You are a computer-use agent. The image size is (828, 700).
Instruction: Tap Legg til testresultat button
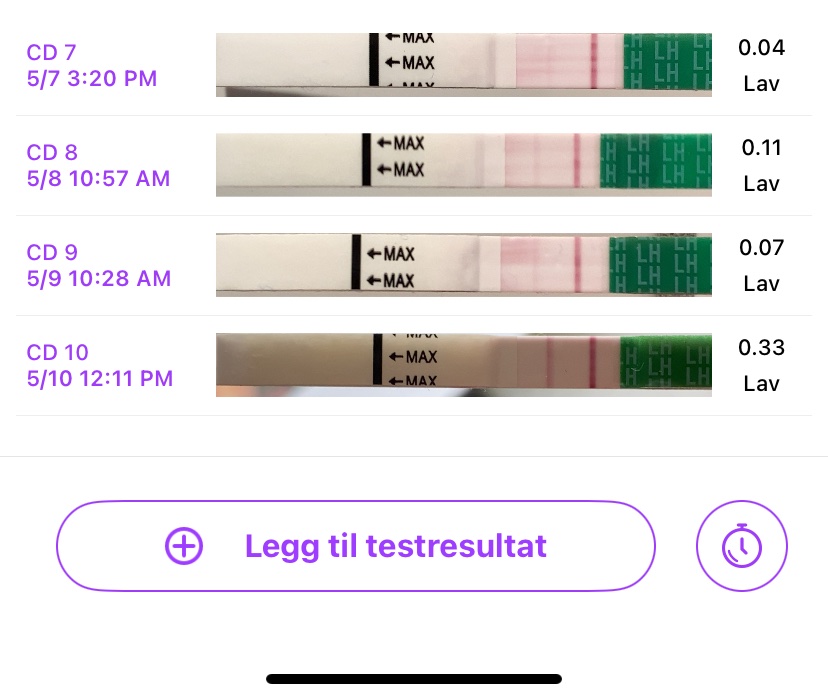[355, 546]
